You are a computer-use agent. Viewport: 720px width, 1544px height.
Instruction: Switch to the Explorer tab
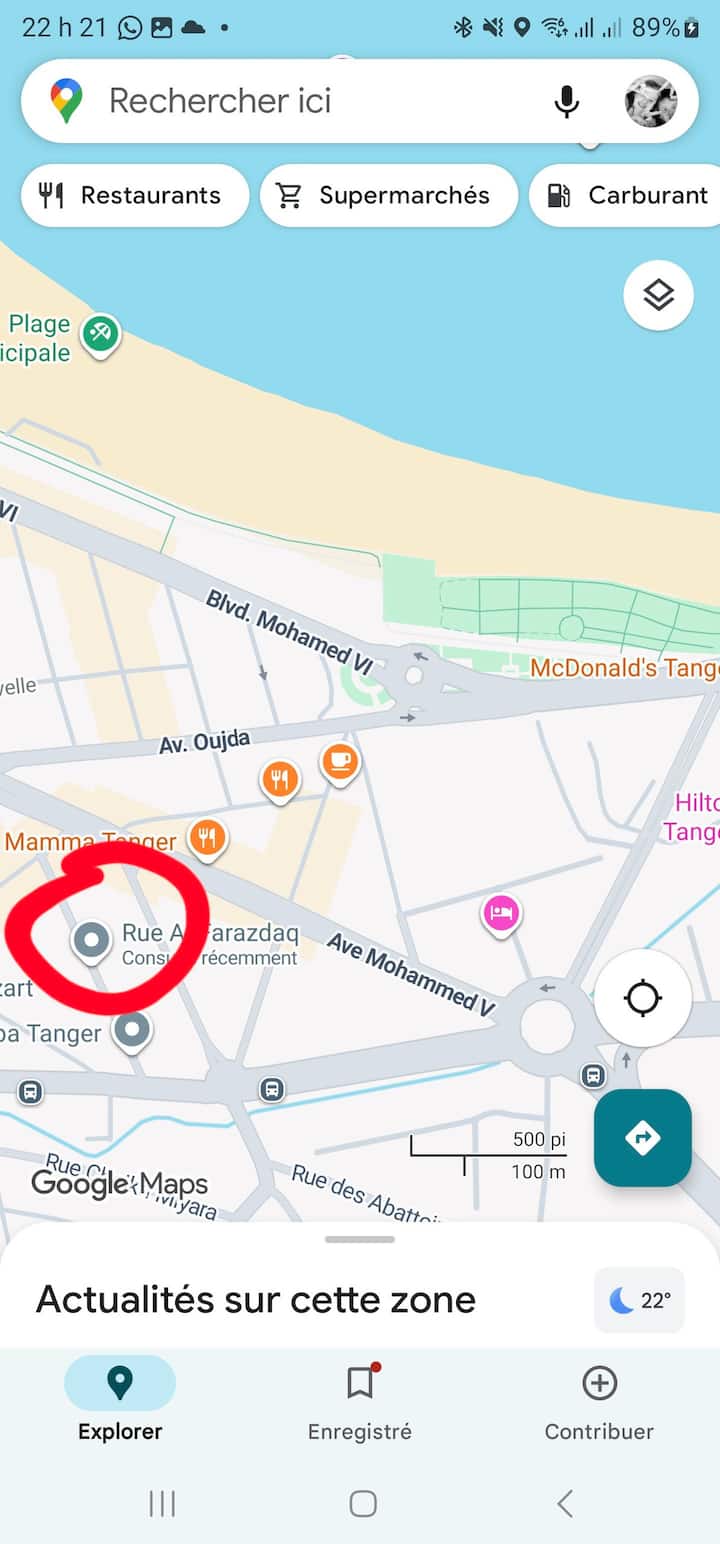pos(120,1402)
